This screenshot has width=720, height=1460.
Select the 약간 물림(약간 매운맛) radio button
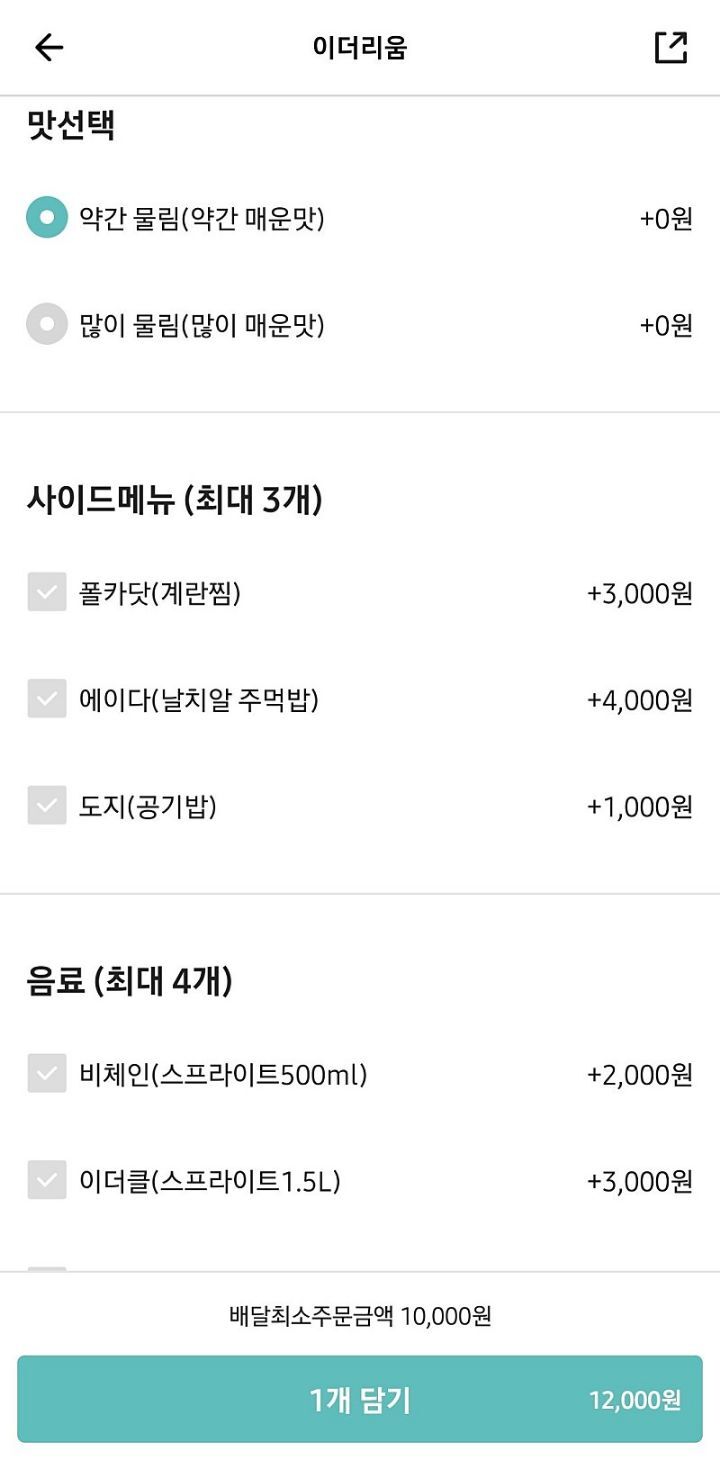pyautogui.click(x=46, y=217)
